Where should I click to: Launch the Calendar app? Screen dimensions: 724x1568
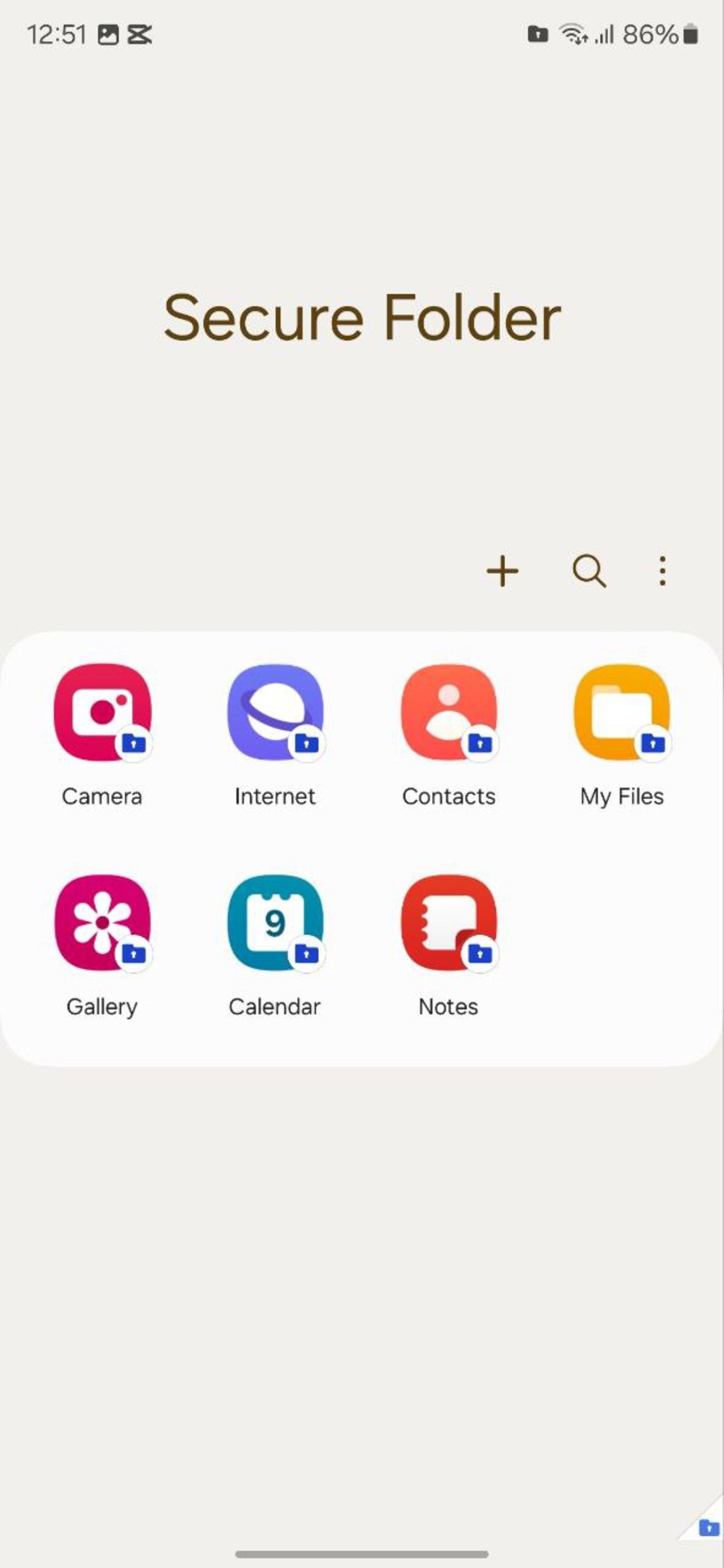click(x=275, y=923)
